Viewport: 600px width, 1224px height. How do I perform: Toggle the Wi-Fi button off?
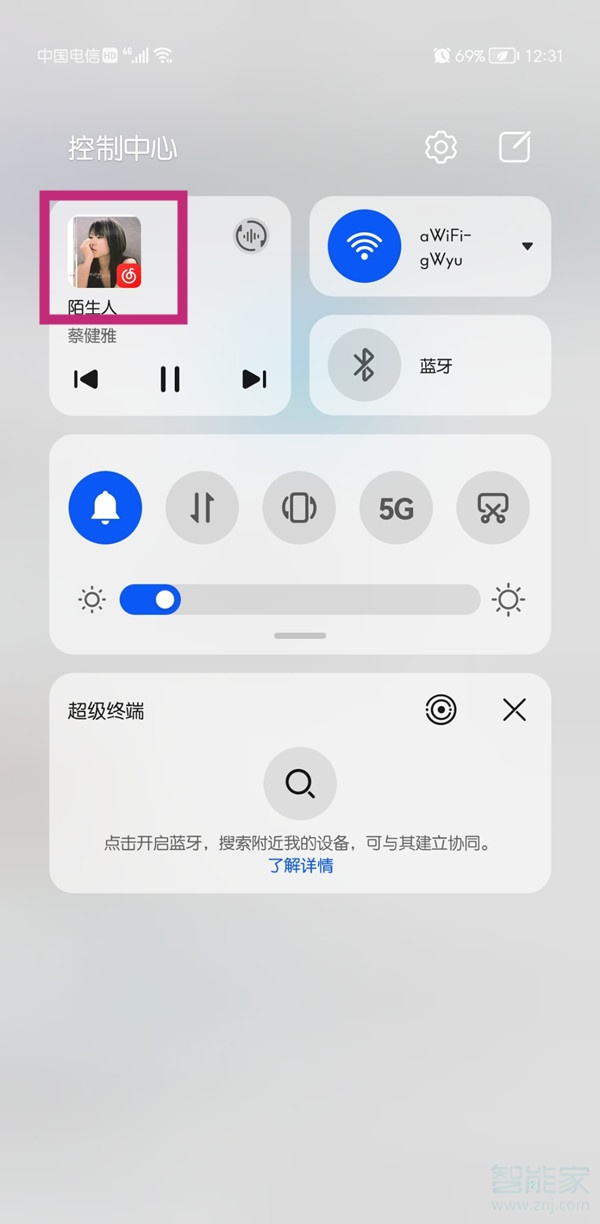click(x=364, y=246)
